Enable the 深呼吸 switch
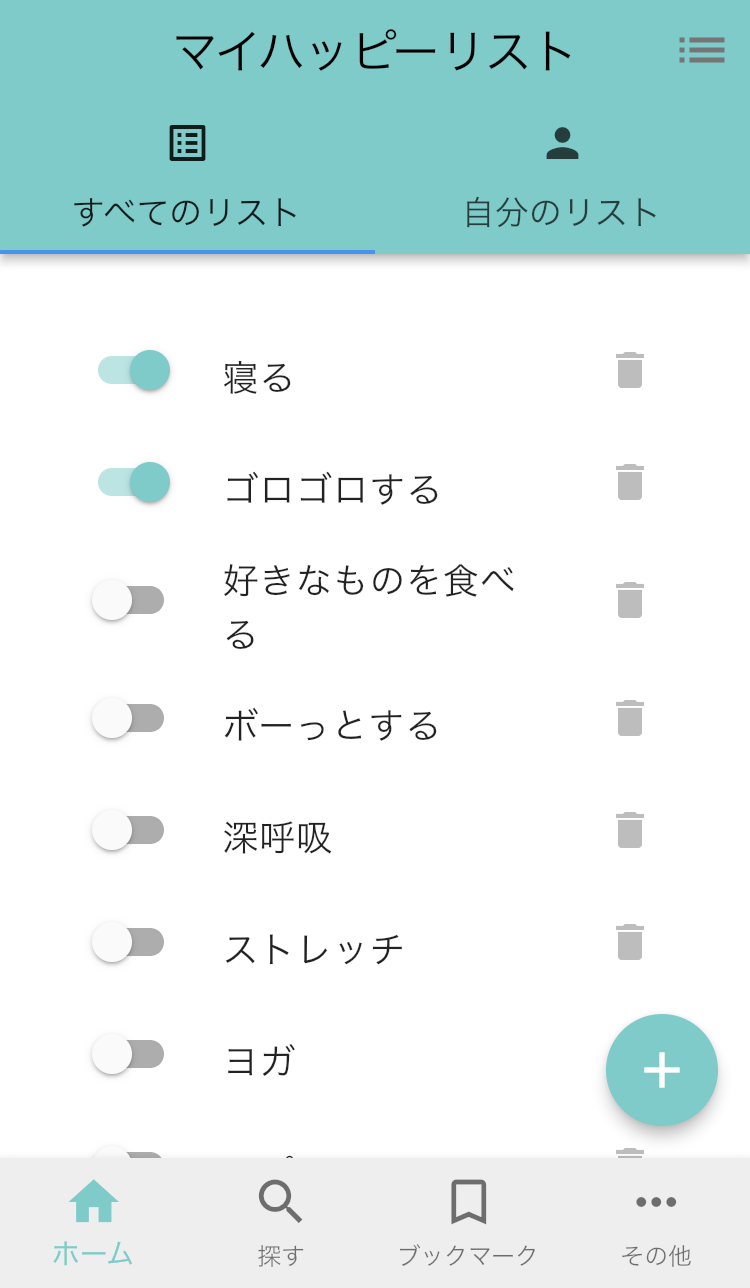This screenshot has width=750, height=1288. point(128,830)
